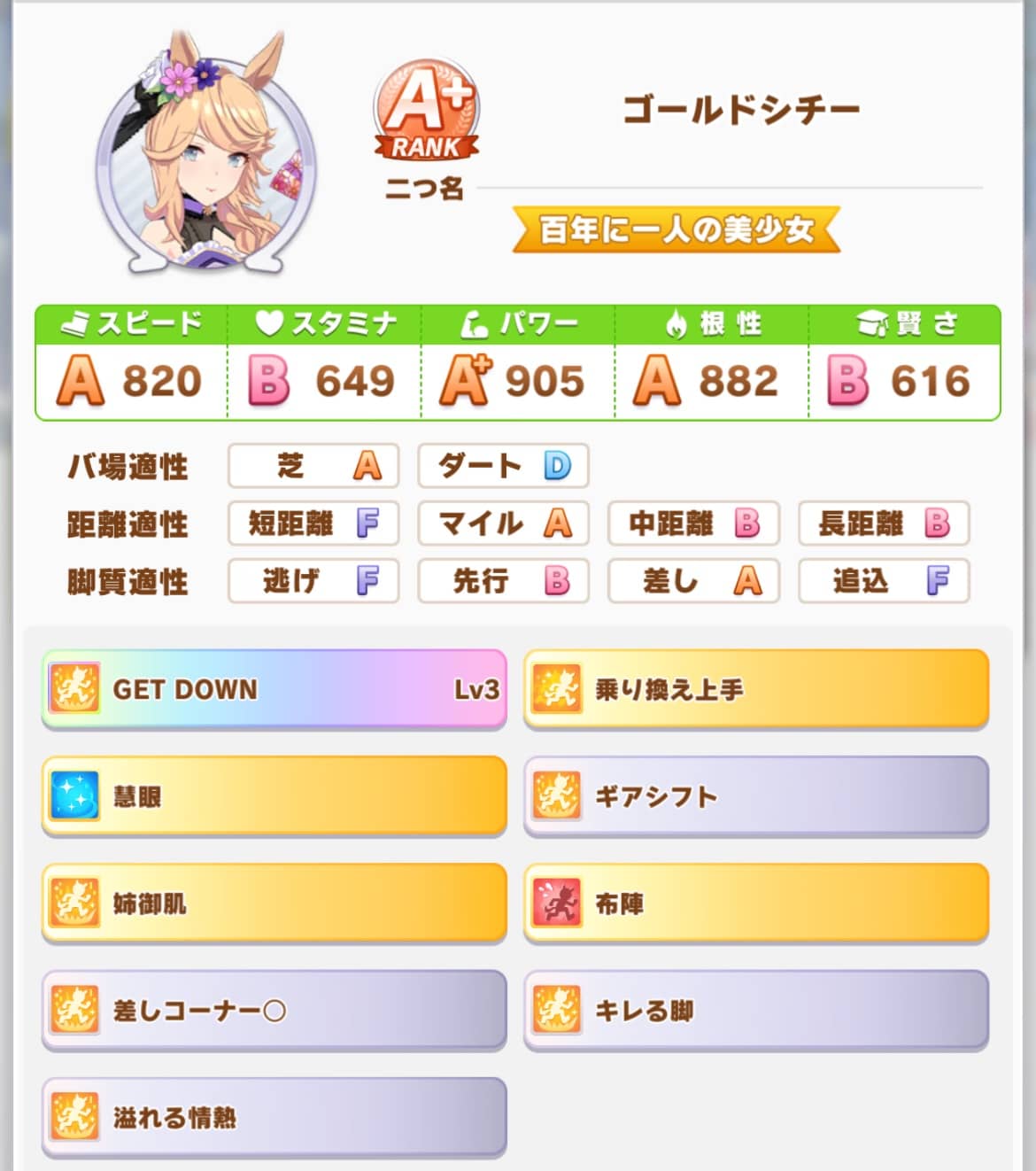
Task: Select the 差しコーナー○ skill entry
Action: point(274,1009)
